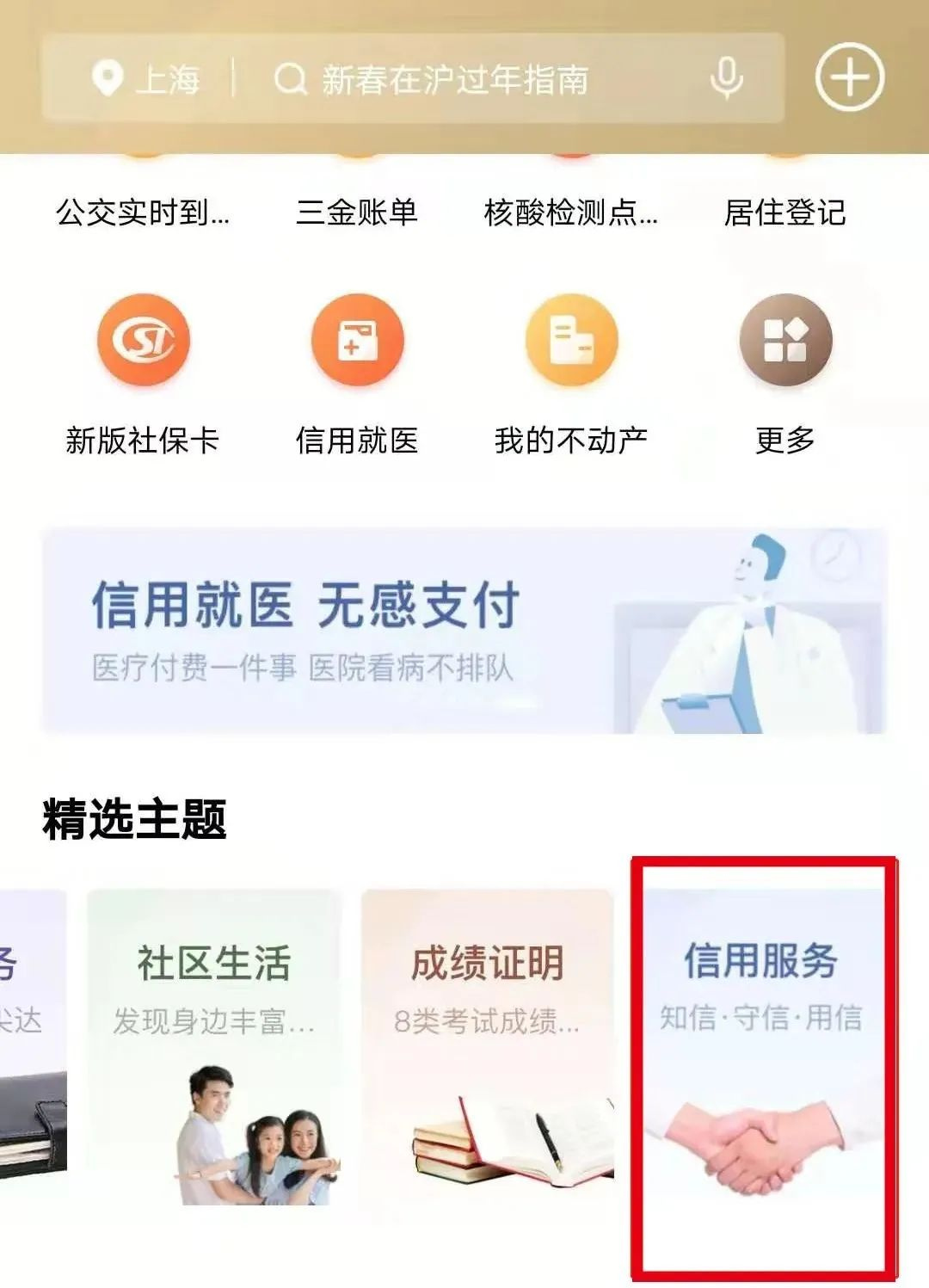Open the 信用就医 无感支付 banner

coord(464,631)
